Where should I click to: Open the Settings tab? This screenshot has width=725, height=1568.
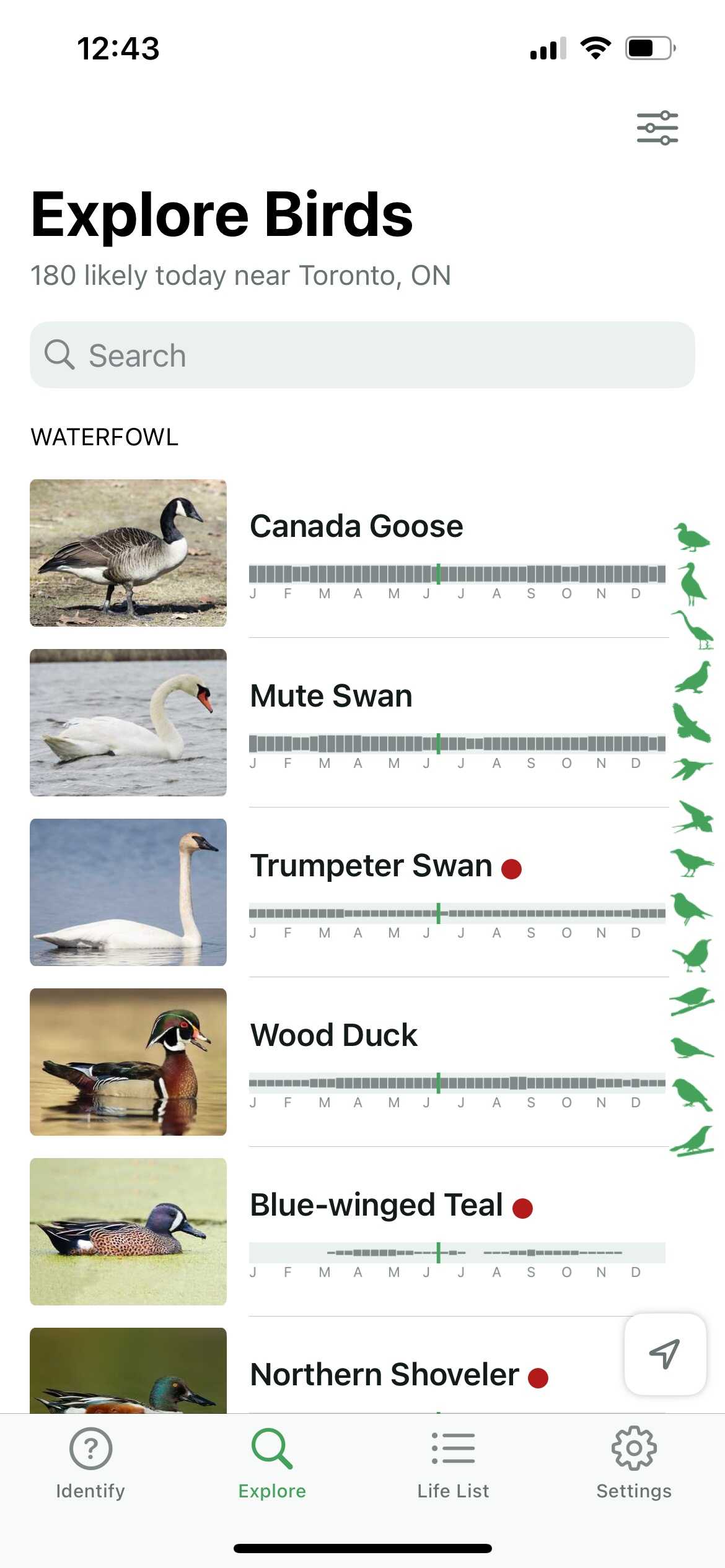(634, 1463)
